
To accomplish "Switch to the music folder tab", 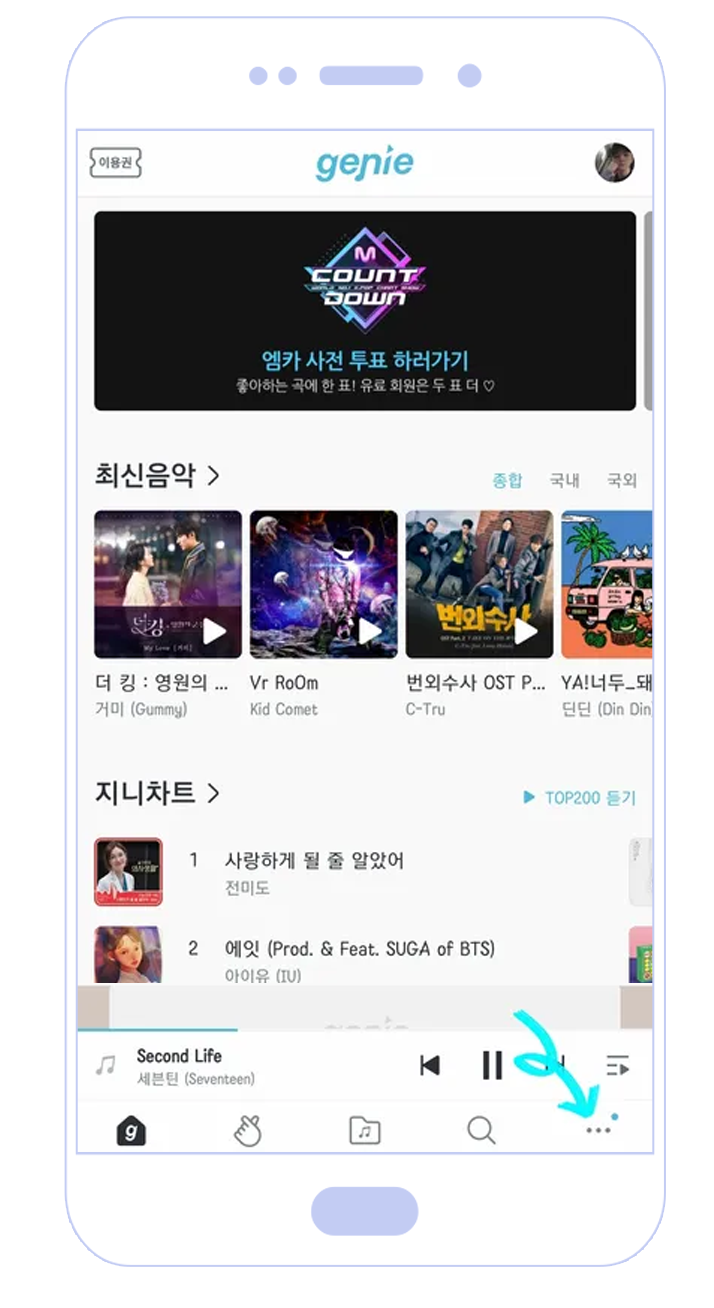I will (x=365, y=1130).
